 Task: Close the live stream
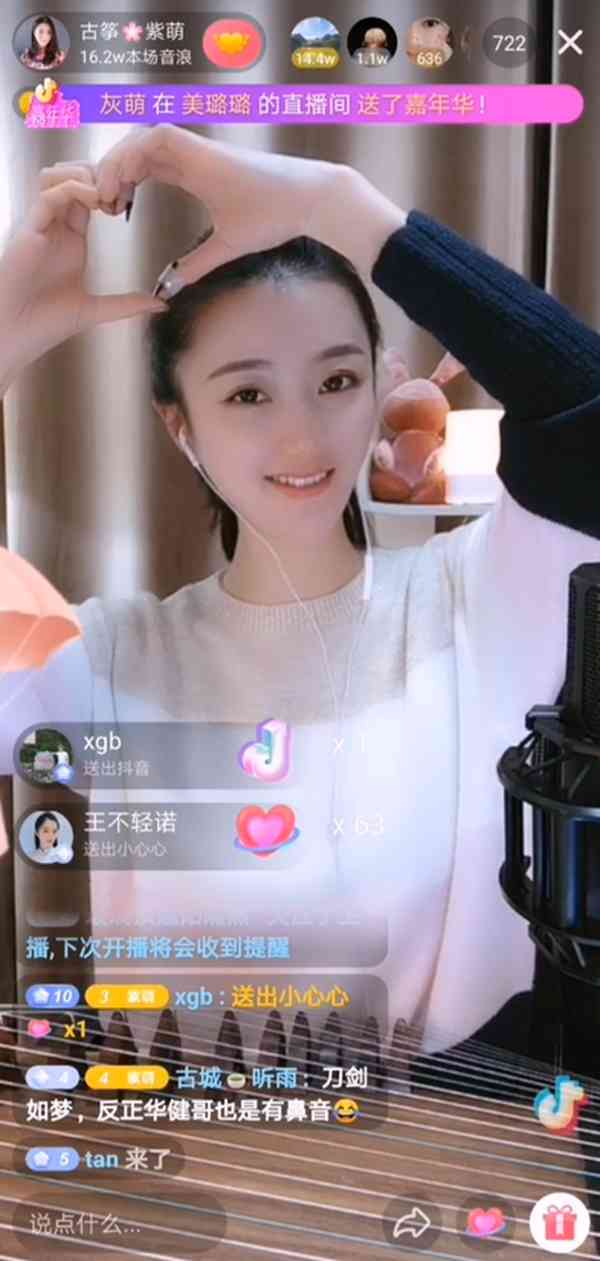[x=570, y=42]
